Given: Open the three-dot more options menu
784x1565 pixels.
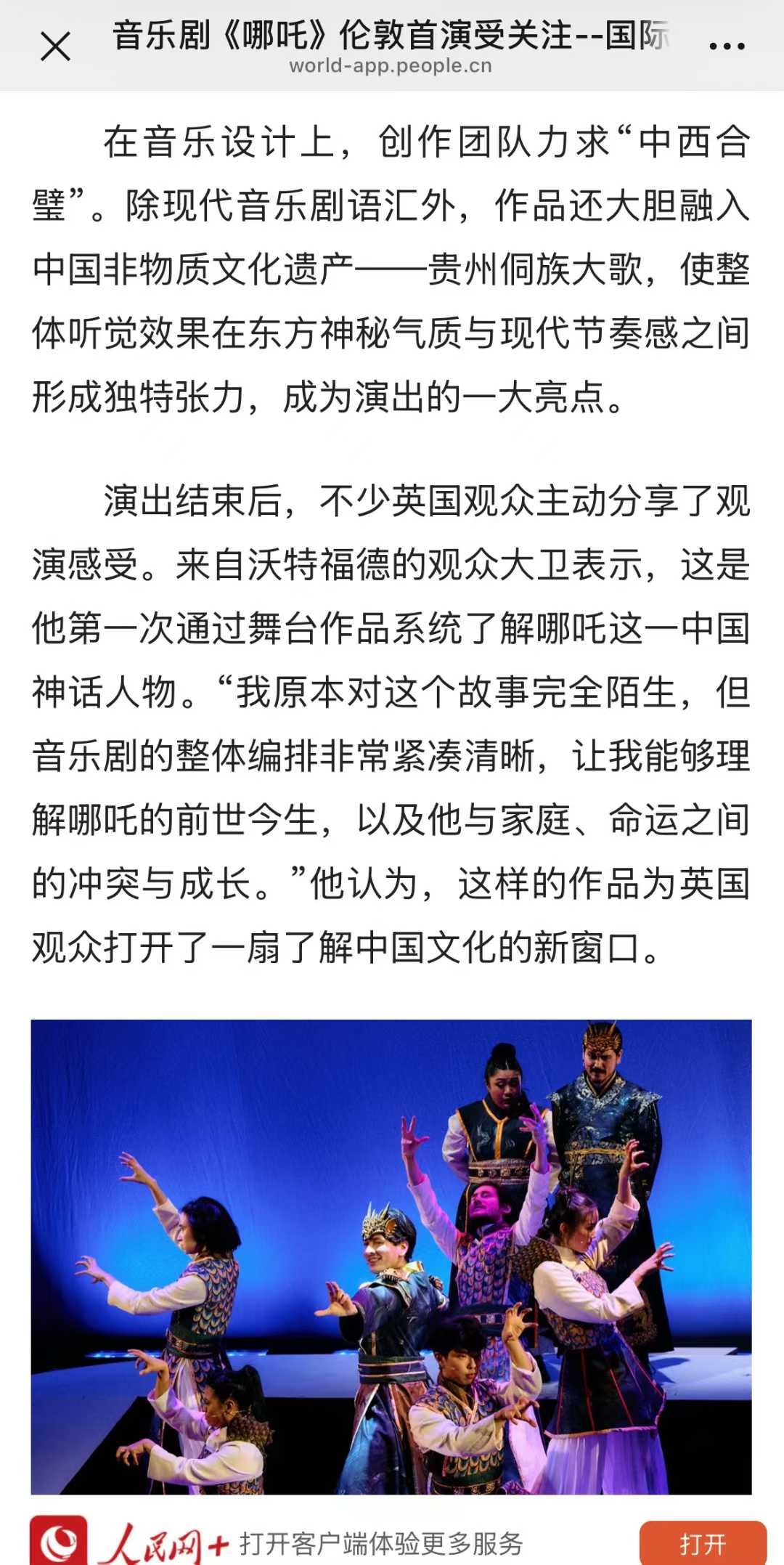Looking at the screenshot, I should 727,47.
